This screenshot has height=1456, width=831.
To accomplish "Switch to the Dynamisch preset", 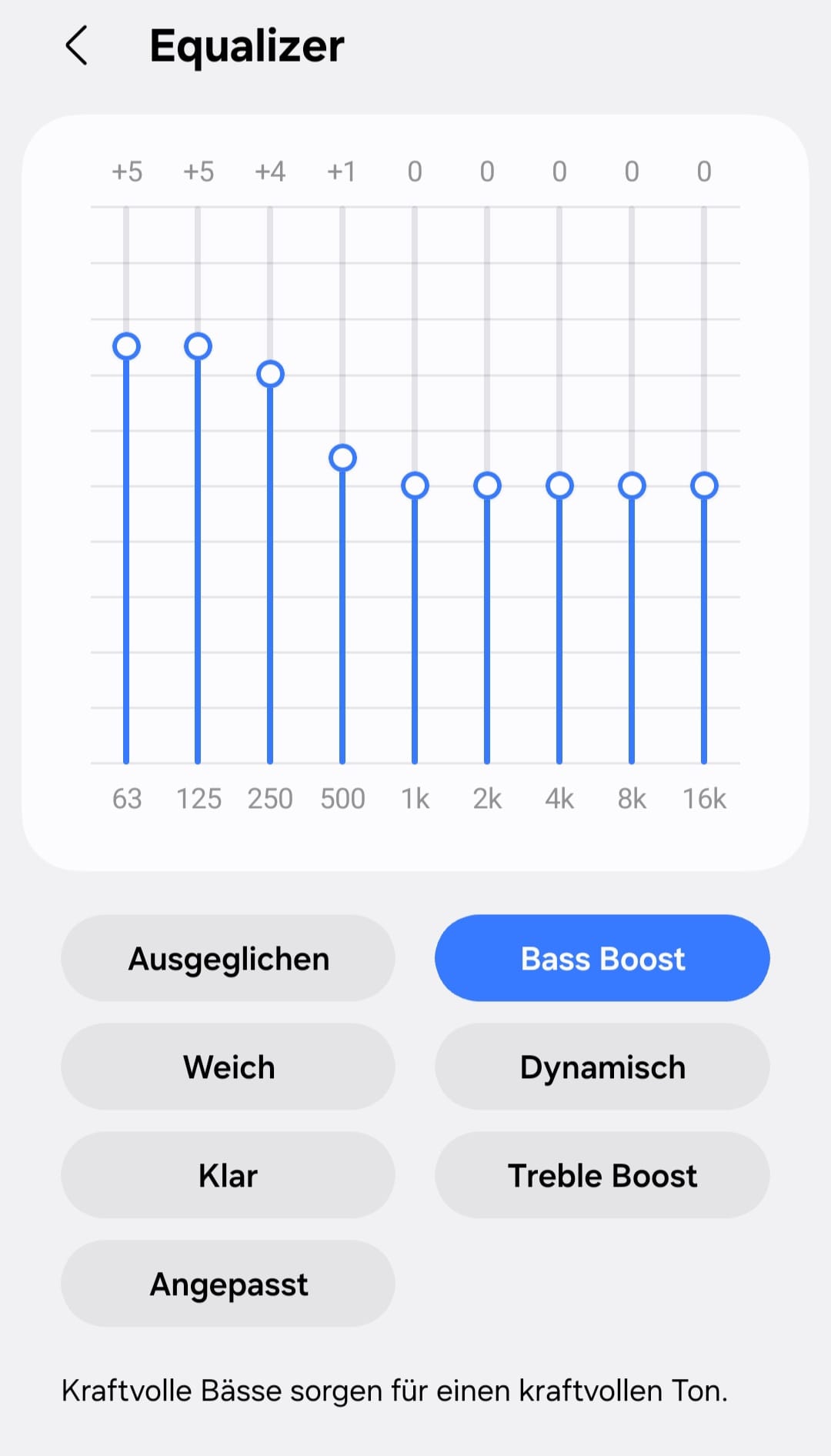I will click(602, 1067).
